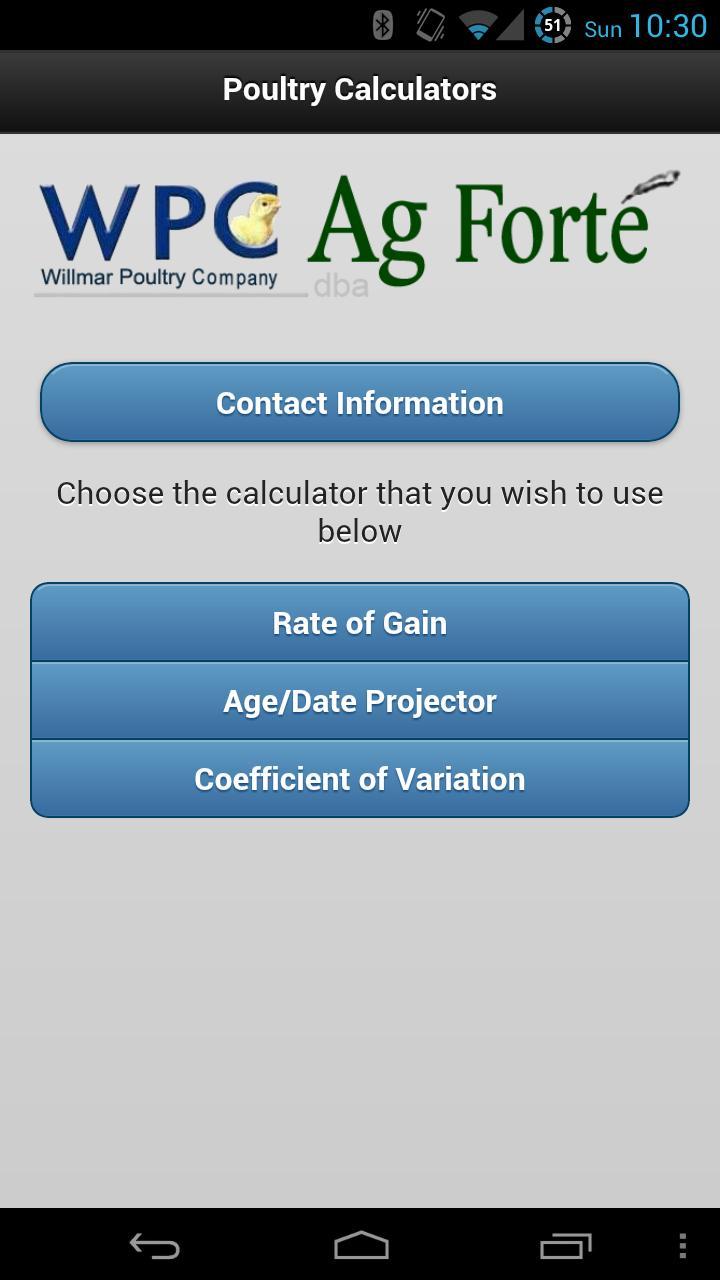Select the Coefficient of Variation calculator
Image resolution: width=720 pixels, height=1280 pixels.
(x=360, y=778)
